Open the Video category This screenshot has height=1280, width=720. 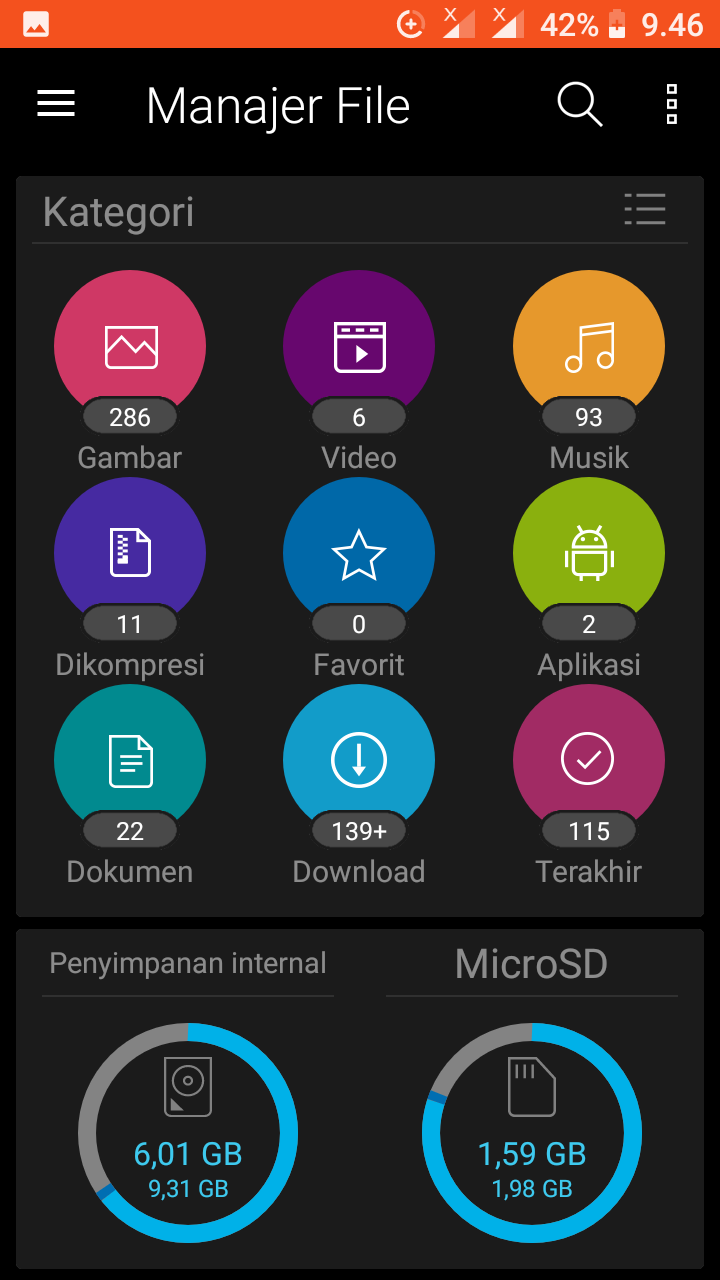click(x=359, y=344)
